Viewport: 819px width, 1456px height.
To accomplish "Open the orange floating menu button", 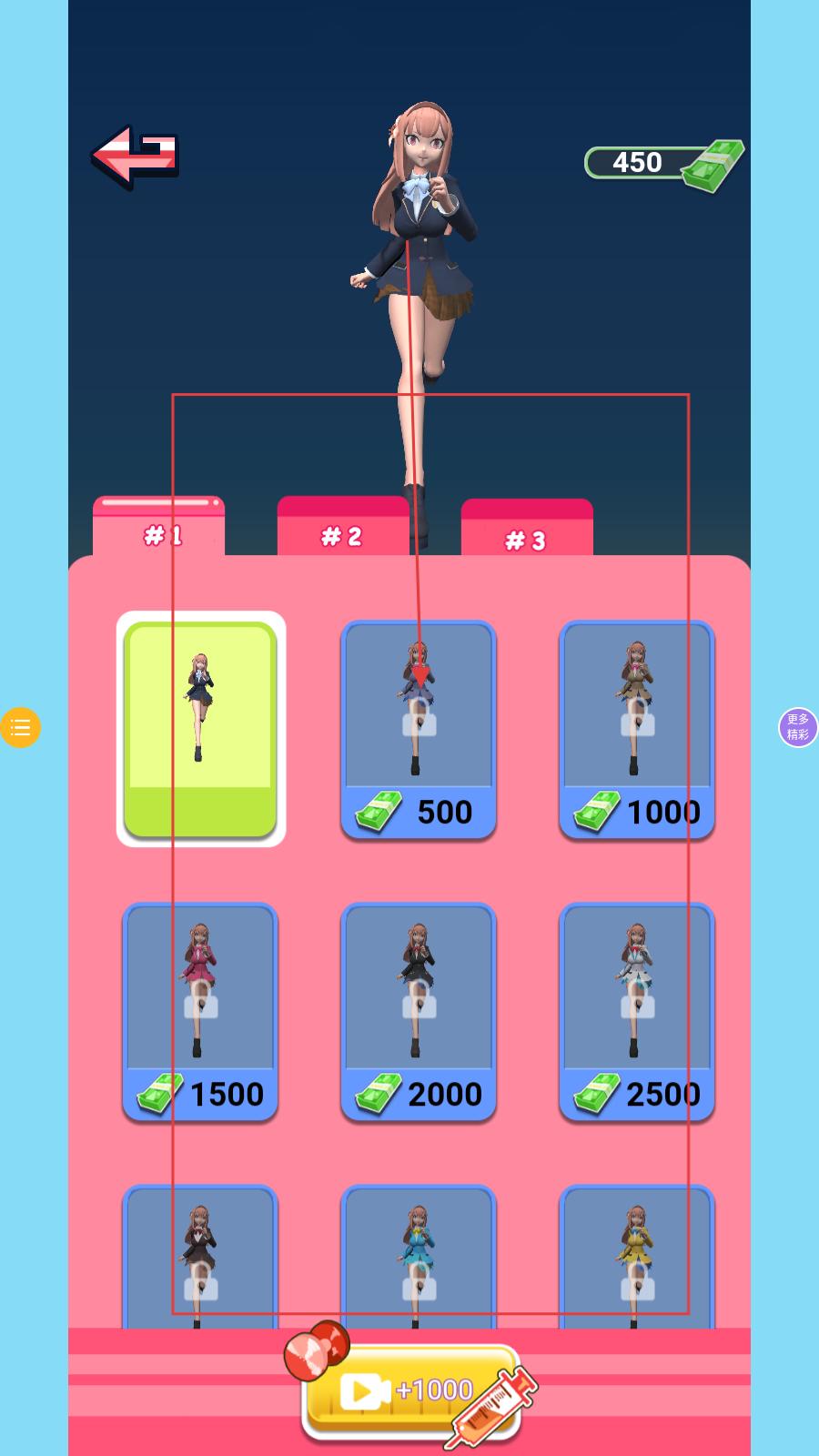I will pyautogui.click(x=20, y=727).
